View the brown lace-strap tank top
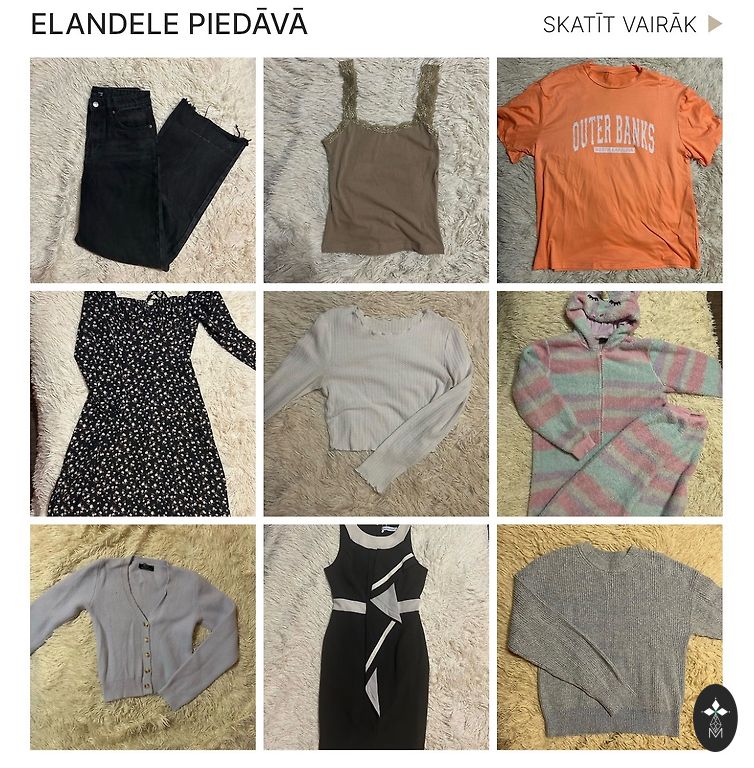754x768 pixels. point(376,170)
